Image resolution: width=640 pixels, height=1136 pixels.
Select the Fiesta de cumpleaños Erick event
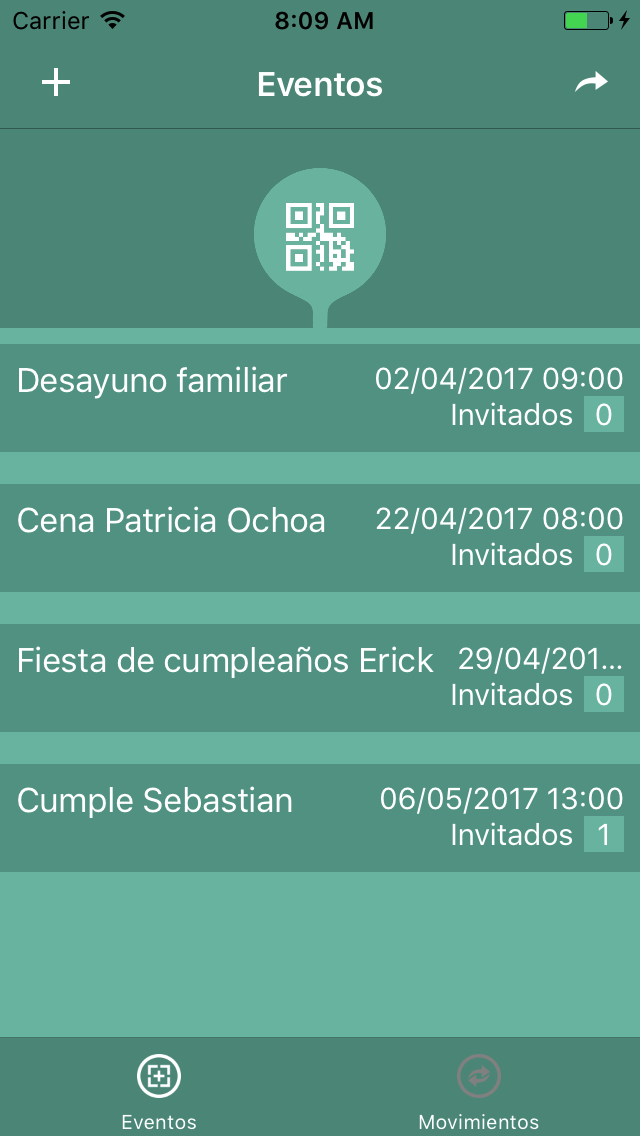click(320, 678)
